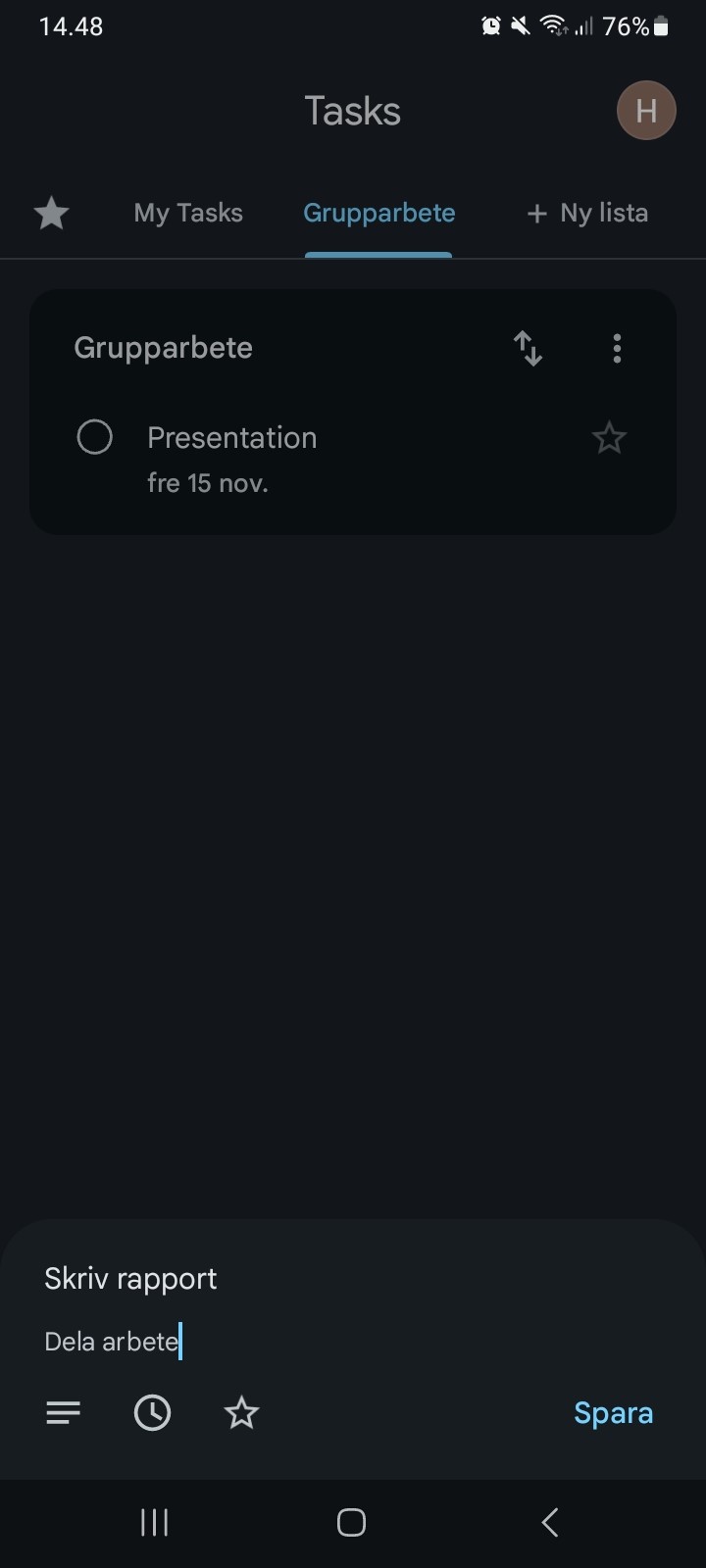This screenshot has width=706, height=1568.
Task: Go back using the system back button
Action: coord(550,1522)
